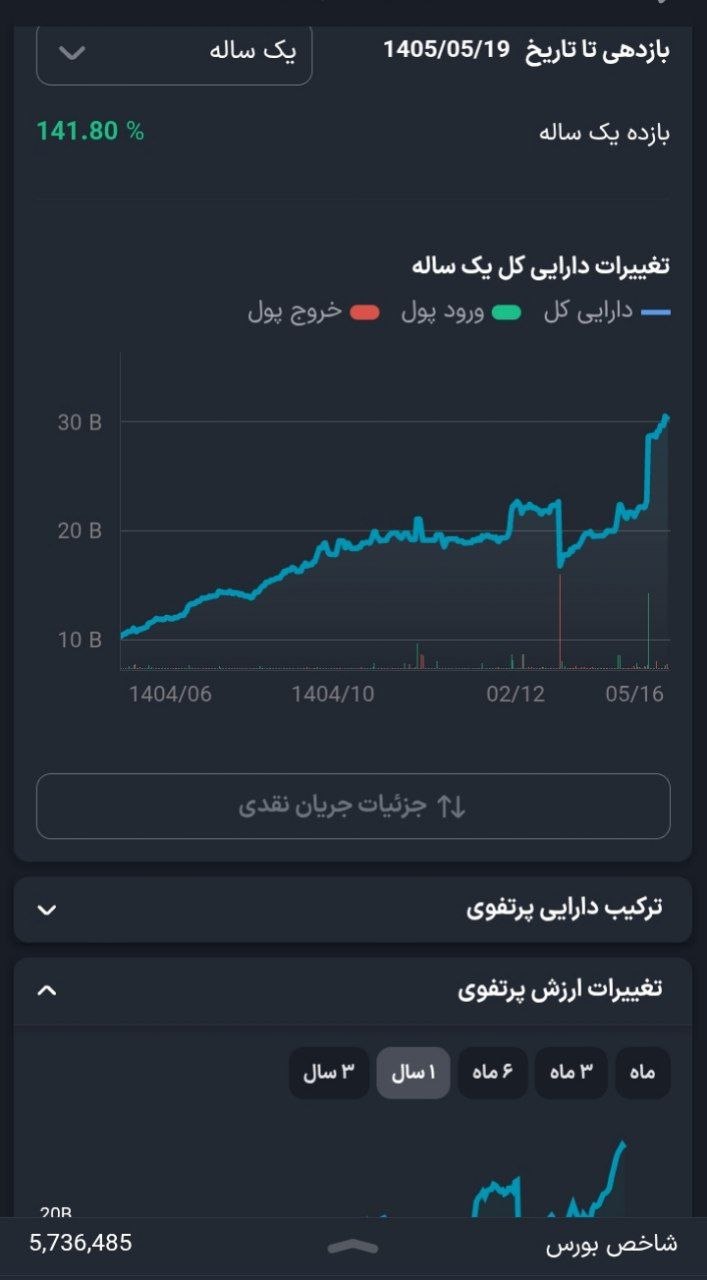707x1280 pixels.
Task: Toggle the دارایی کل legend series
Action: [606, 312]
